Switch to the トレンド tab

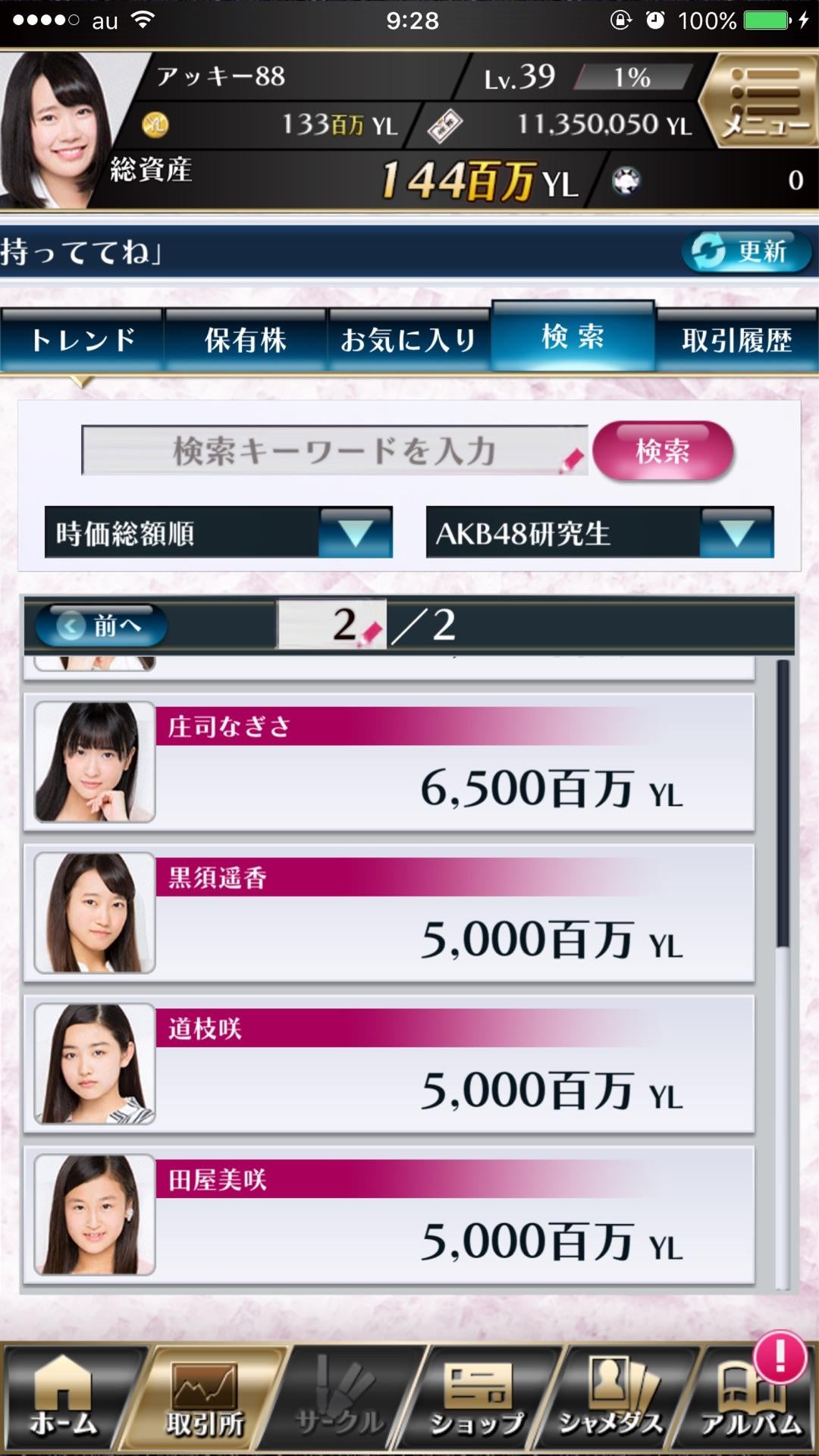tap(82, 340)
